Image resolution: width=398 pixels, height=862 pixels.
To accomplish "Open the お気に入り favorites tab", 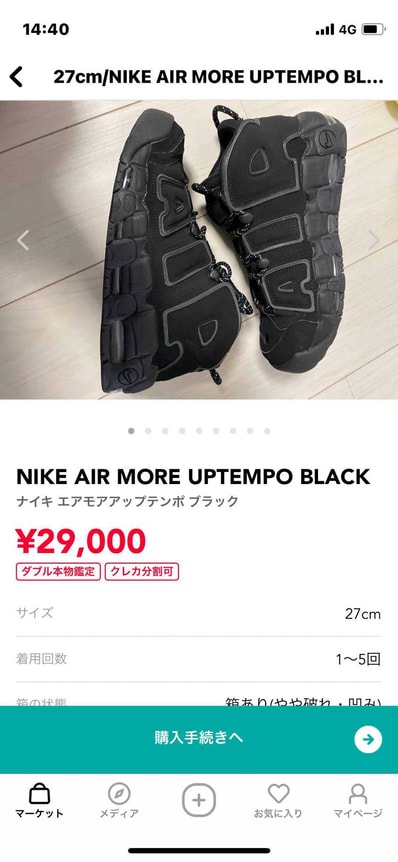I will pos(278,801).
